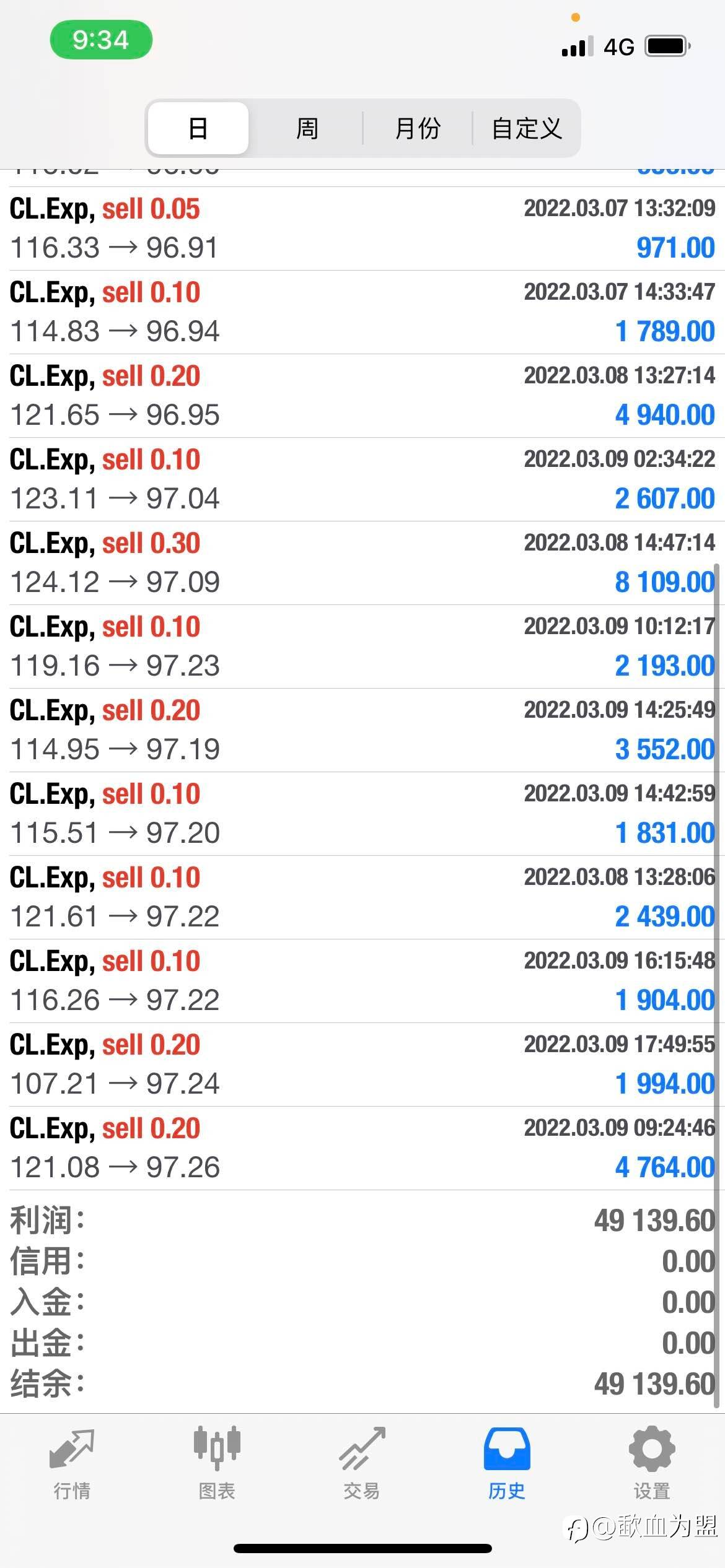Select the 日 (day) period segment
Screen dimensions: 725x1568
[x=198, y=128]
